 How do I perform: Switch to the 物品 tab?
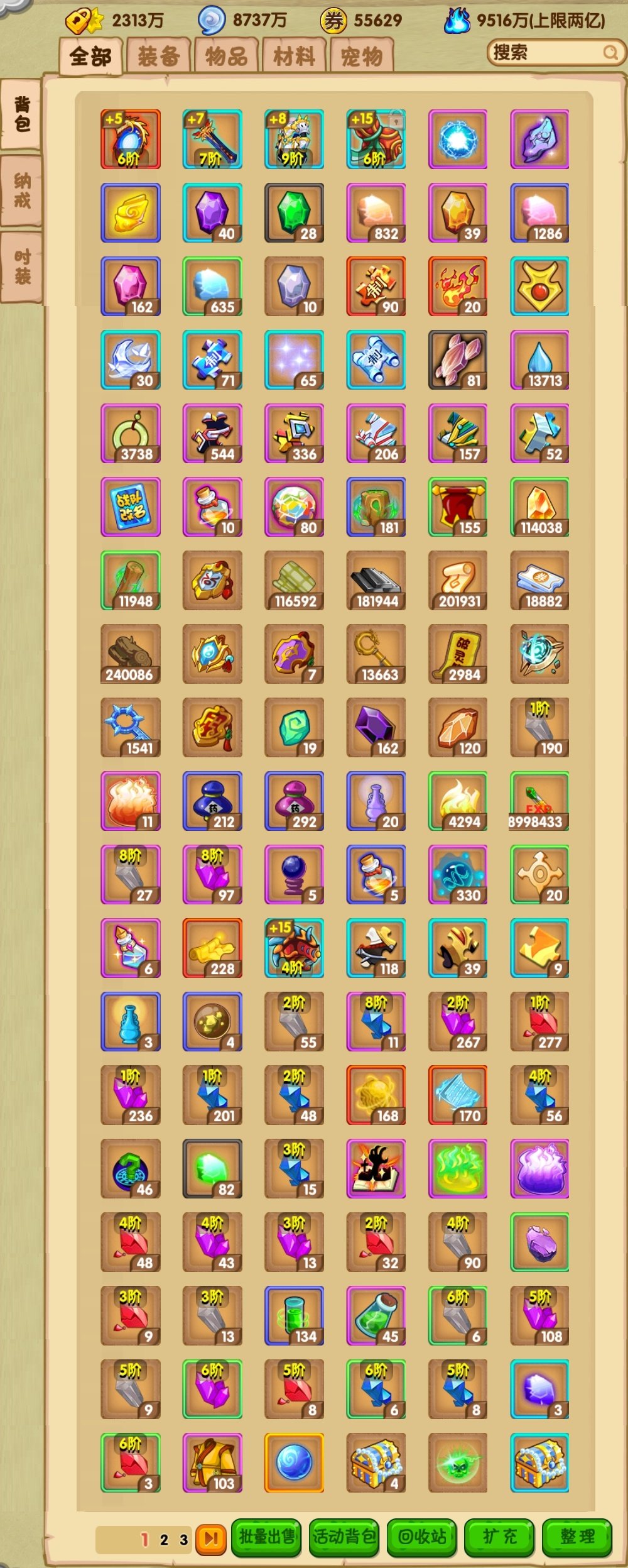(226, 57)
